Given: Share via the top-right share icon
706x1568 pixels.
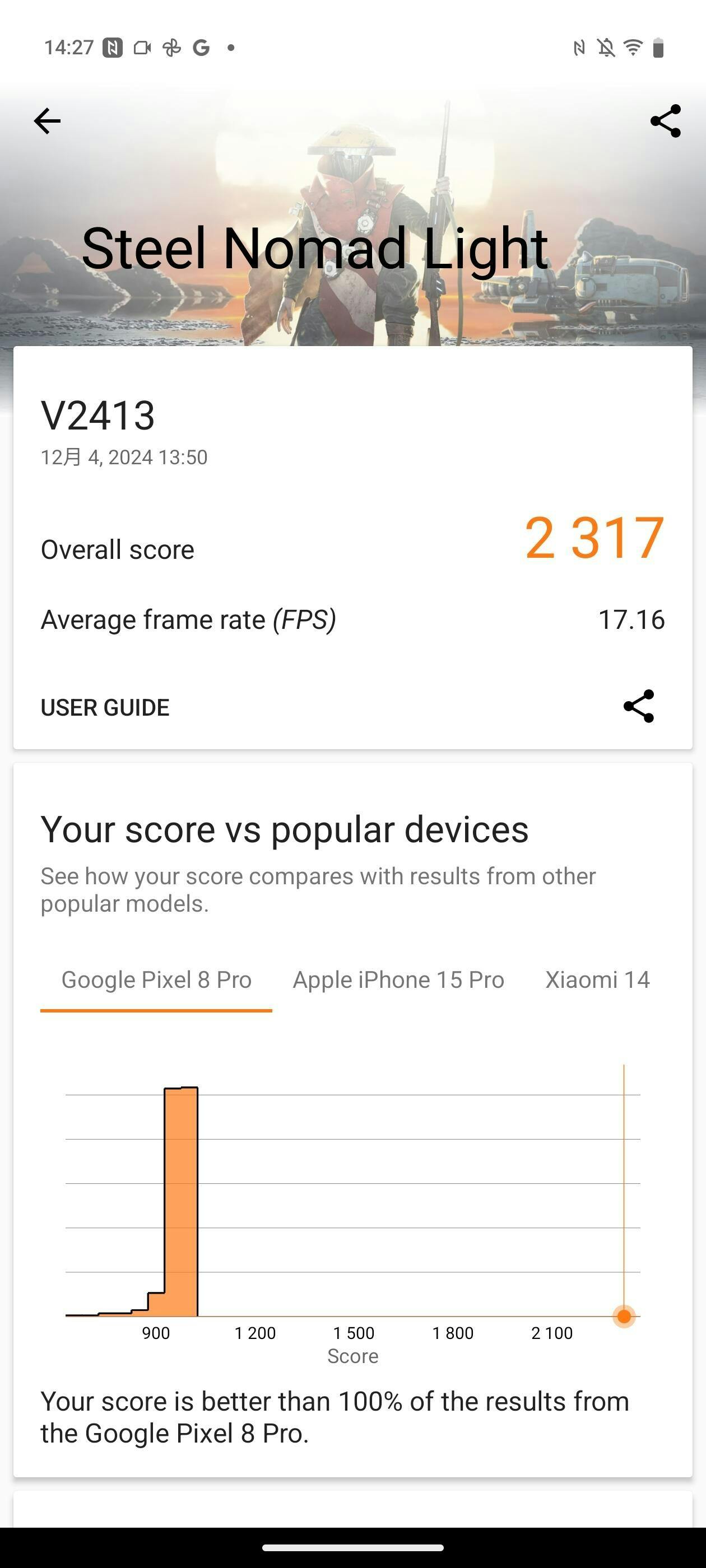Looking at the screenshot, I should point(665,121).
